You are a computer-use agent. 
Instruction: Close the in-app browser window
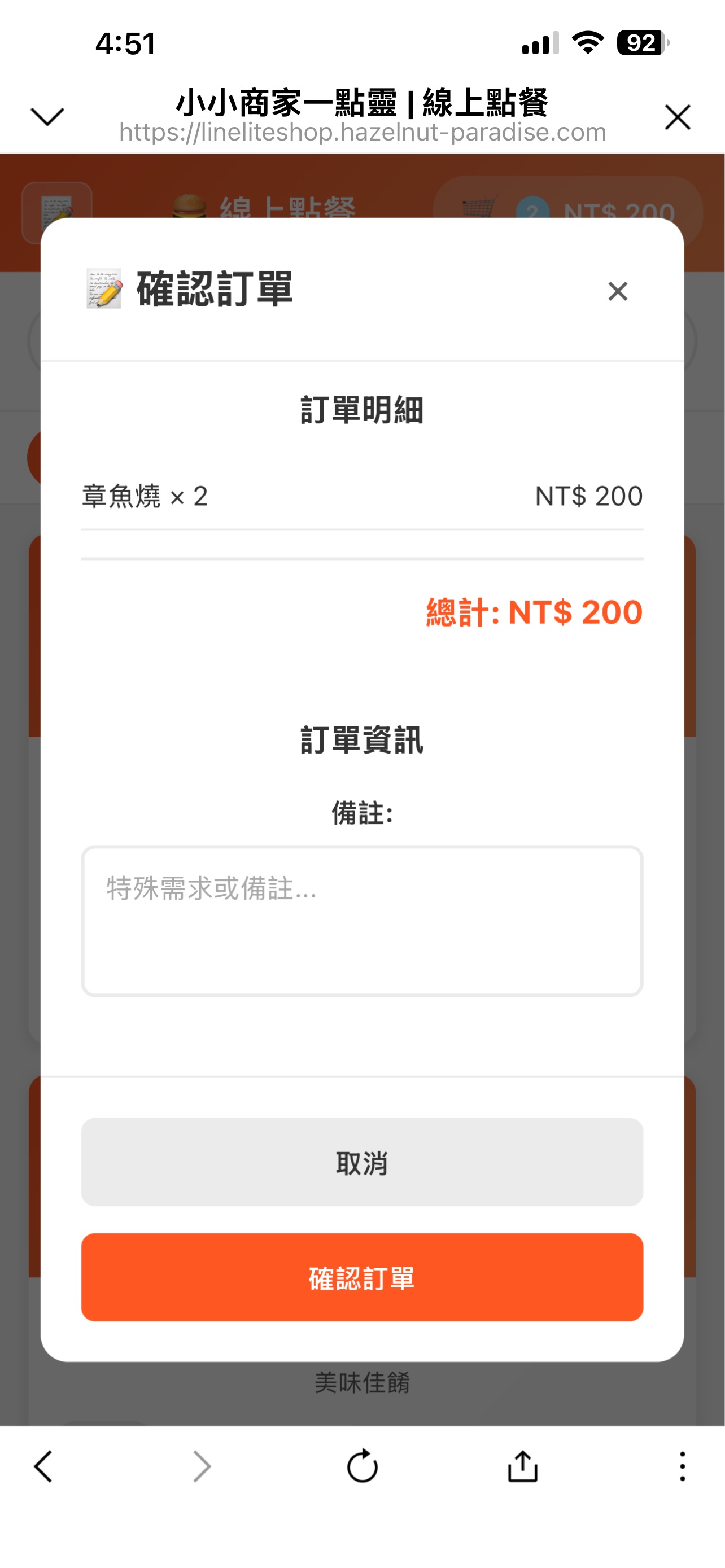(677, 117)
